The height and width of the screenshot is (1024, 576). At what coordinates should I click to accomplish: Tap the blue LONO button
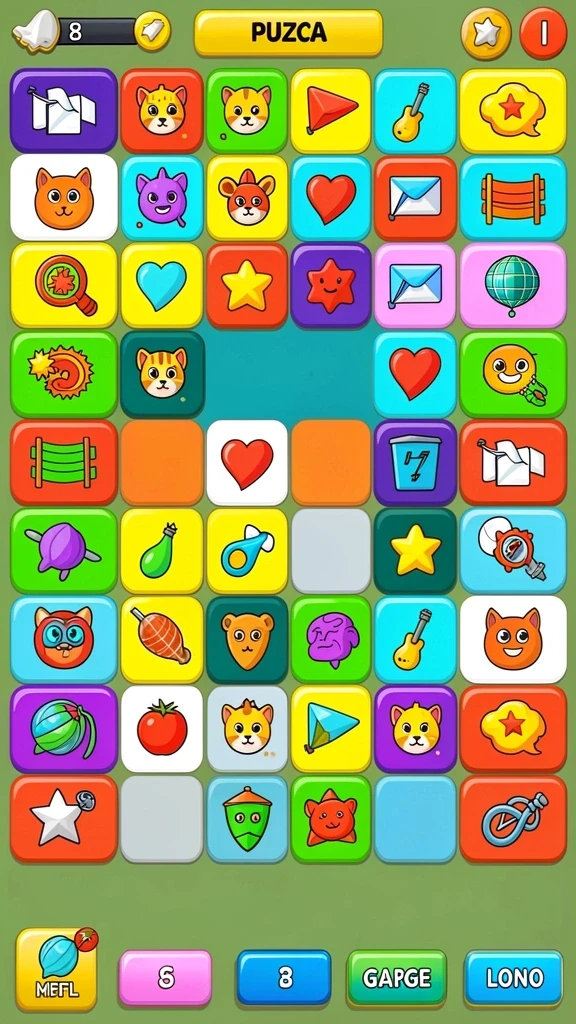514,978
